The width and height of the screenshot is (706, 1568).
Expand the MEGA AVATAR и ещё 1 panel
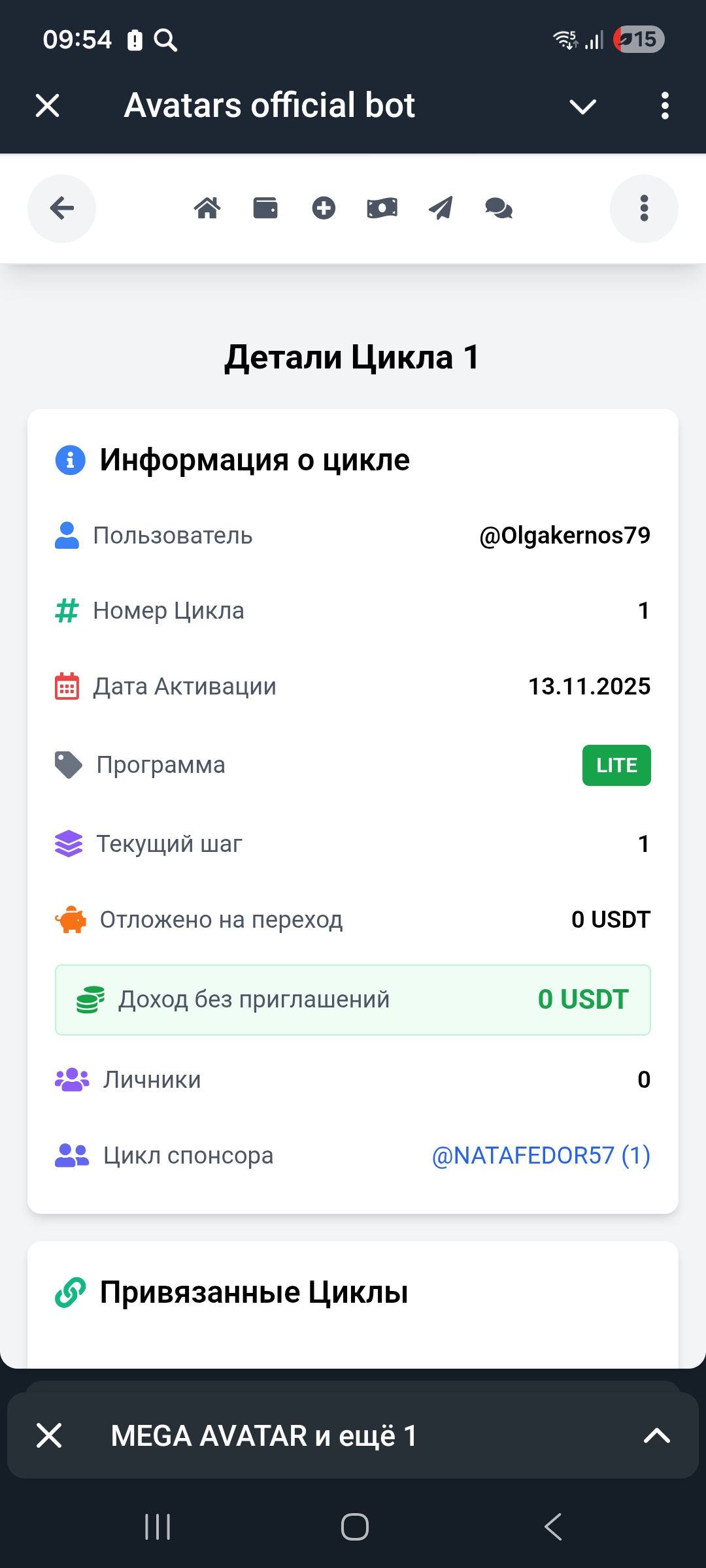click(656, 1435)
